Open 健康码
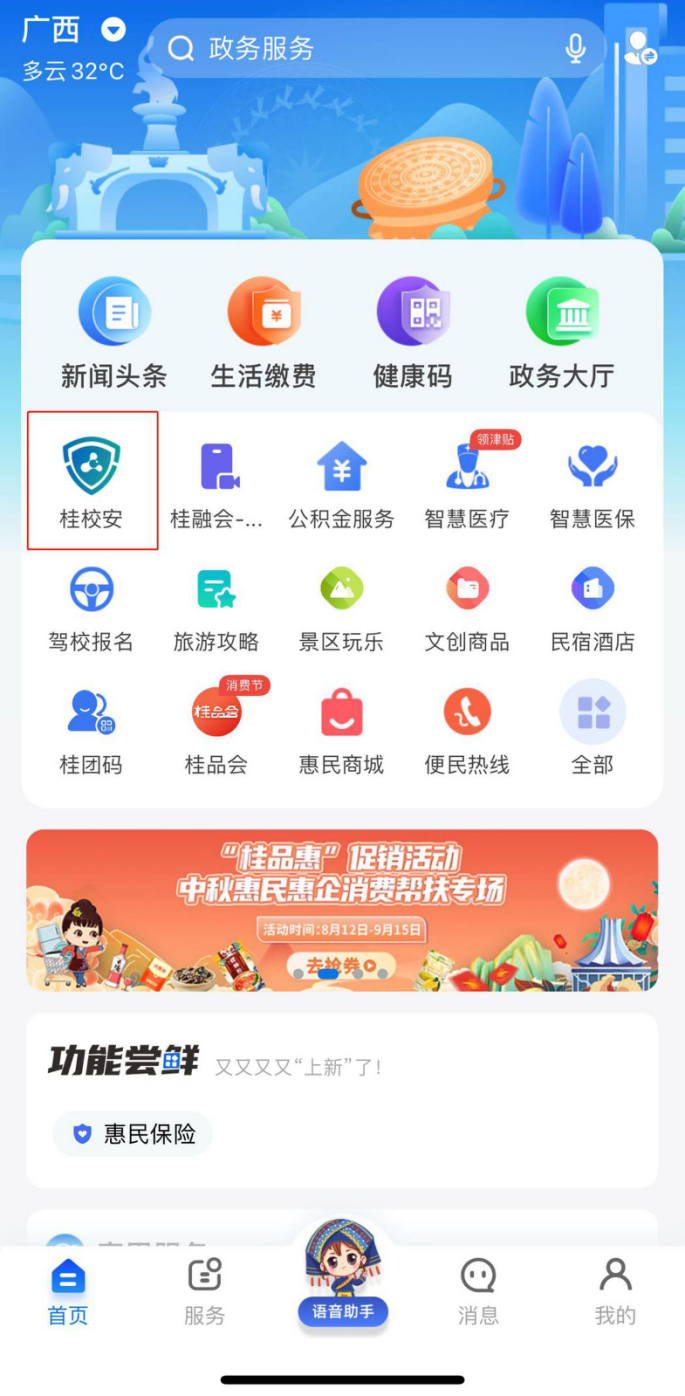Image resolution: width=685 pixels, height=1396 pixels. [412, 333]
